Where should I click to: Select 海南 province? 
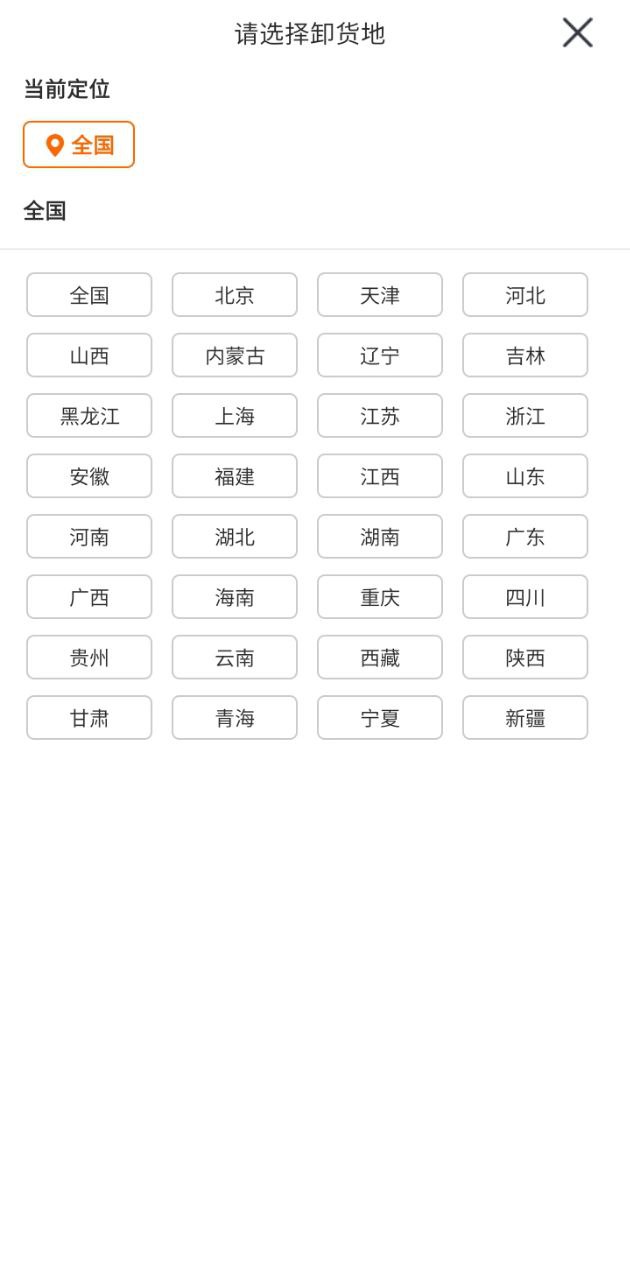coord(235,597)
